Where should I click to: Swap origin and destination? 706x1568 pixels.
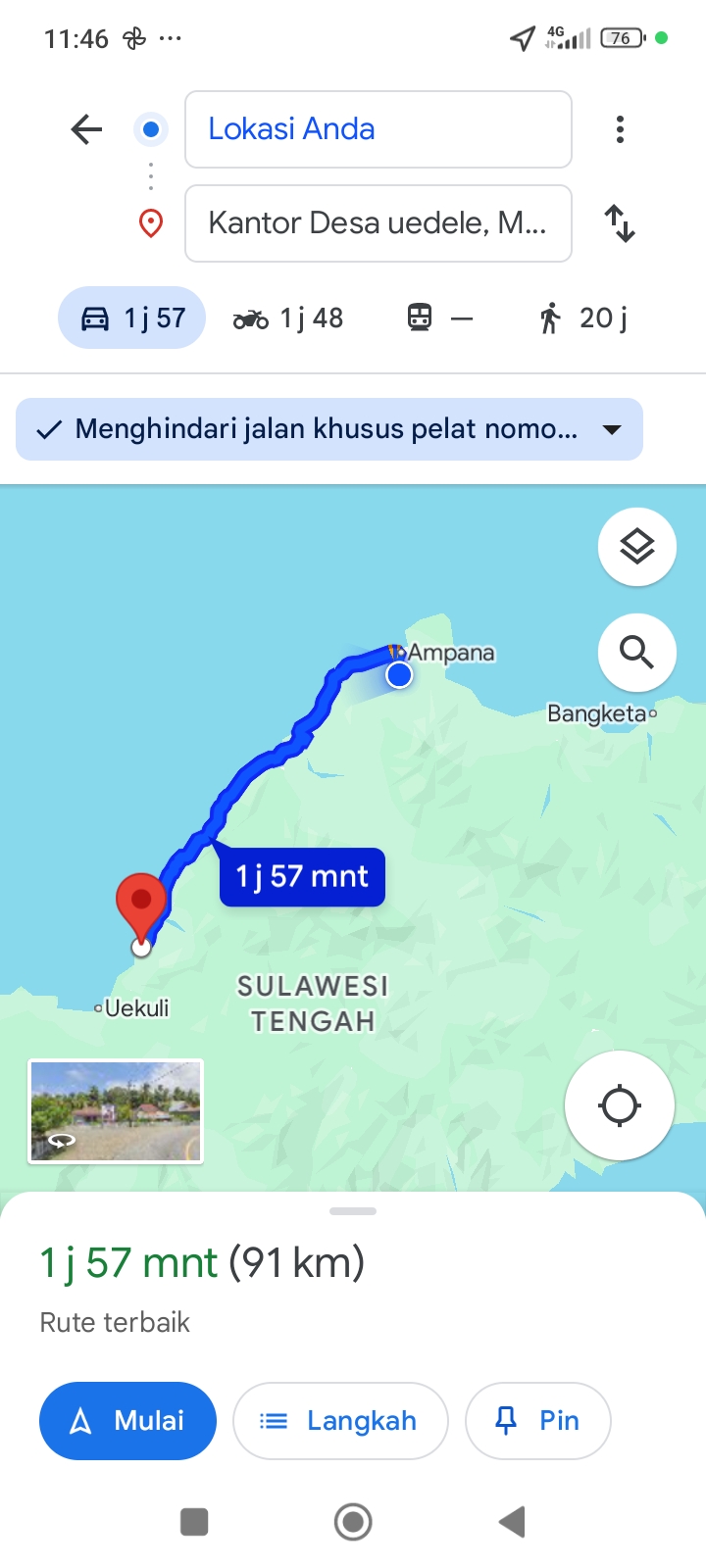pos(620,223)
